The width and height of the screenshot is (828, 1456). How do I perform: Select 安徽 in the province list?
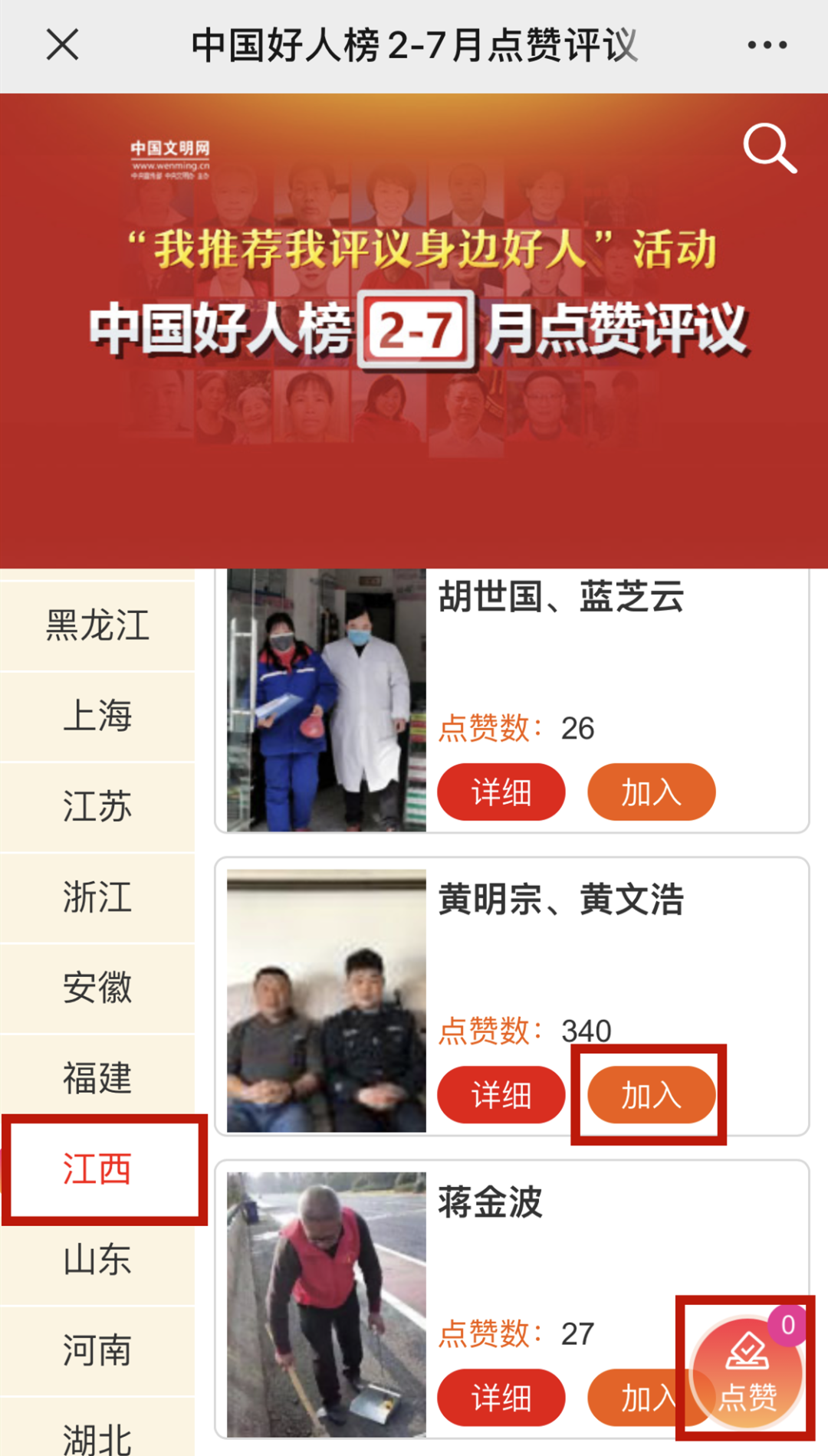coord(97,987)
